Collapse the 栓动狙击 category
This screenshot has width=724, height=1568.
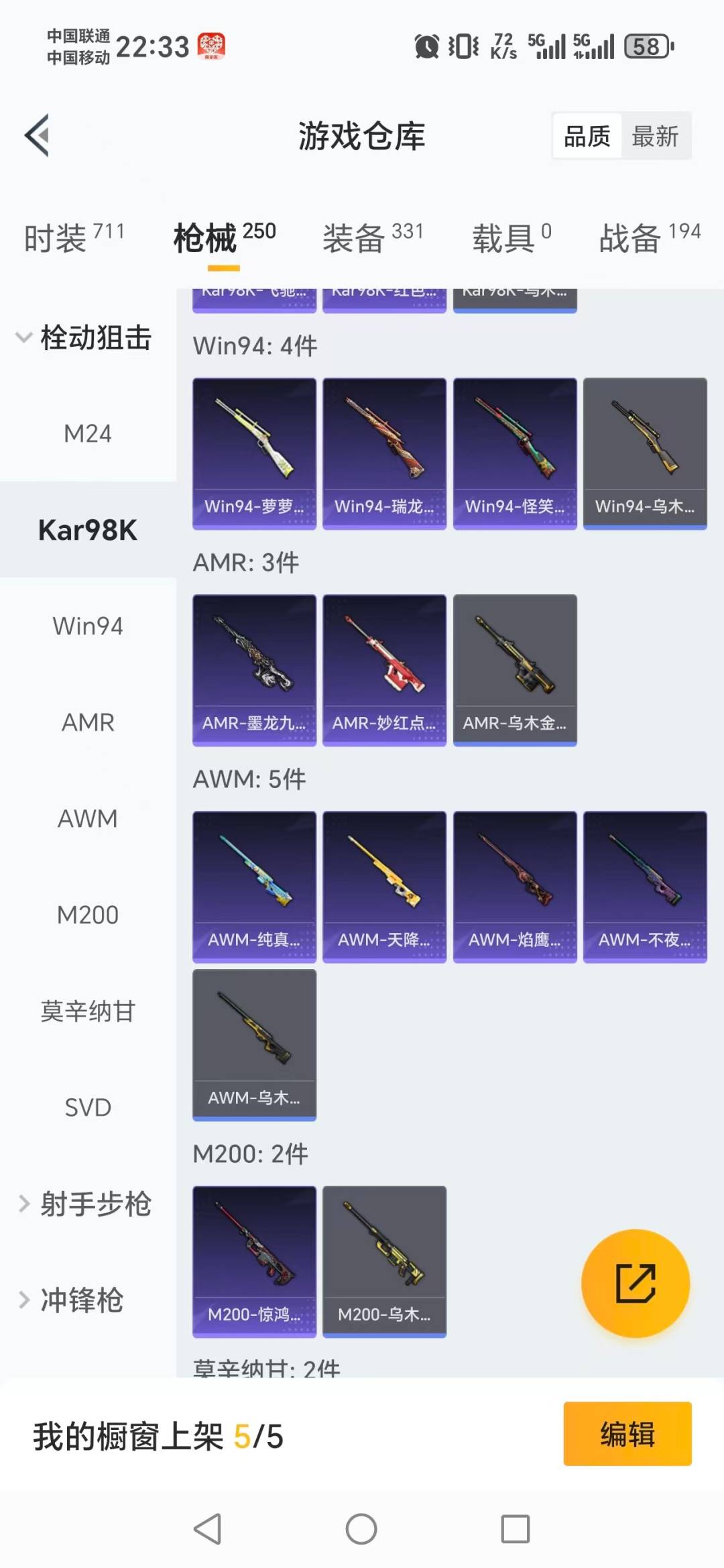(x=84, y=337)
